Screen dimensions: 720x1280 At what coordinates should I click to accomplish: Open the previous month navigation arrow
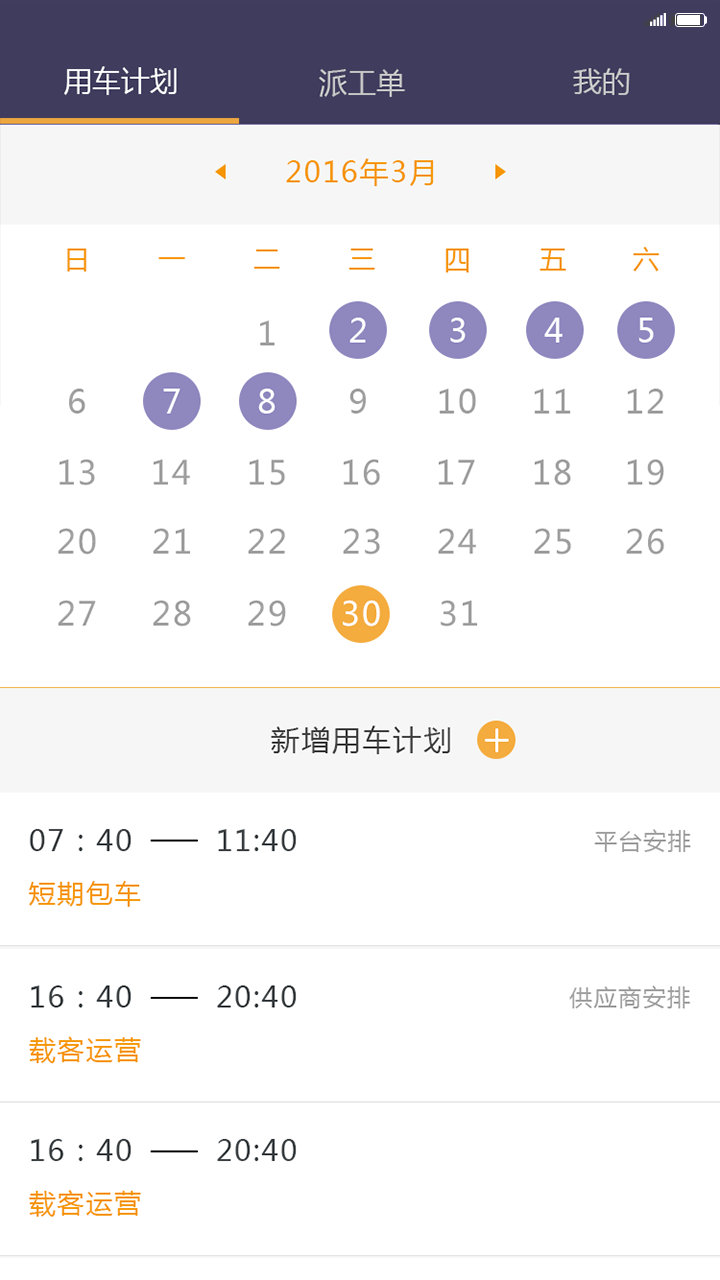pyautogui.click(x=220, y=172)
